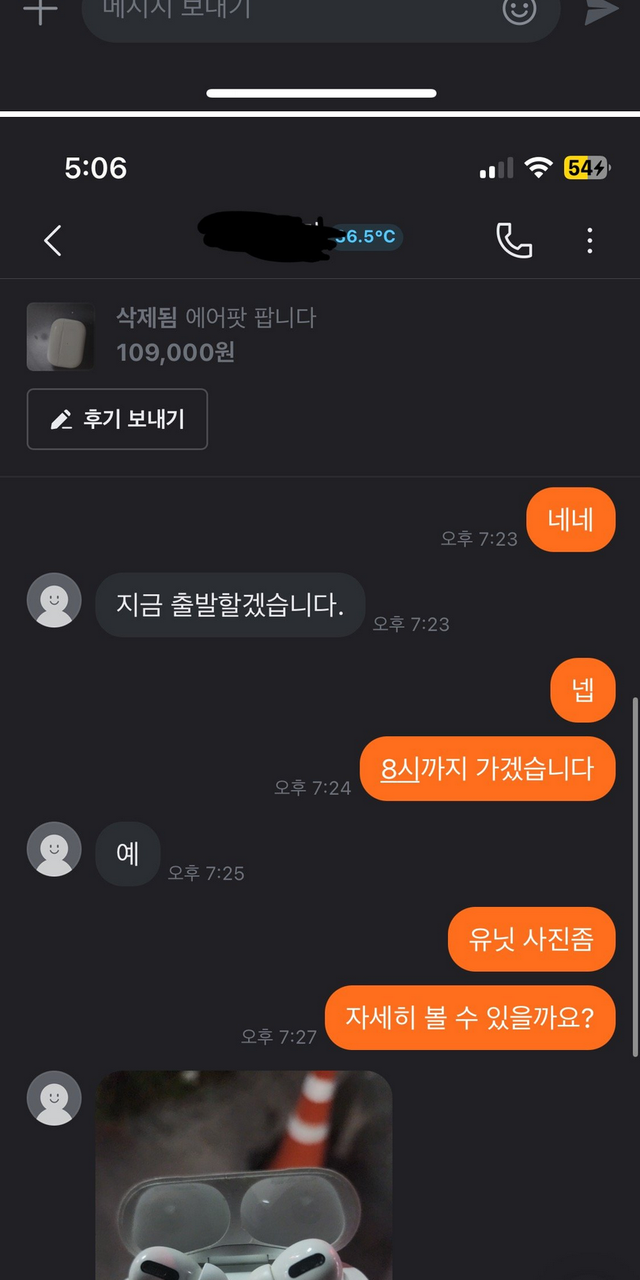Focus the 메시지 보내기 input field

[290, 12]
